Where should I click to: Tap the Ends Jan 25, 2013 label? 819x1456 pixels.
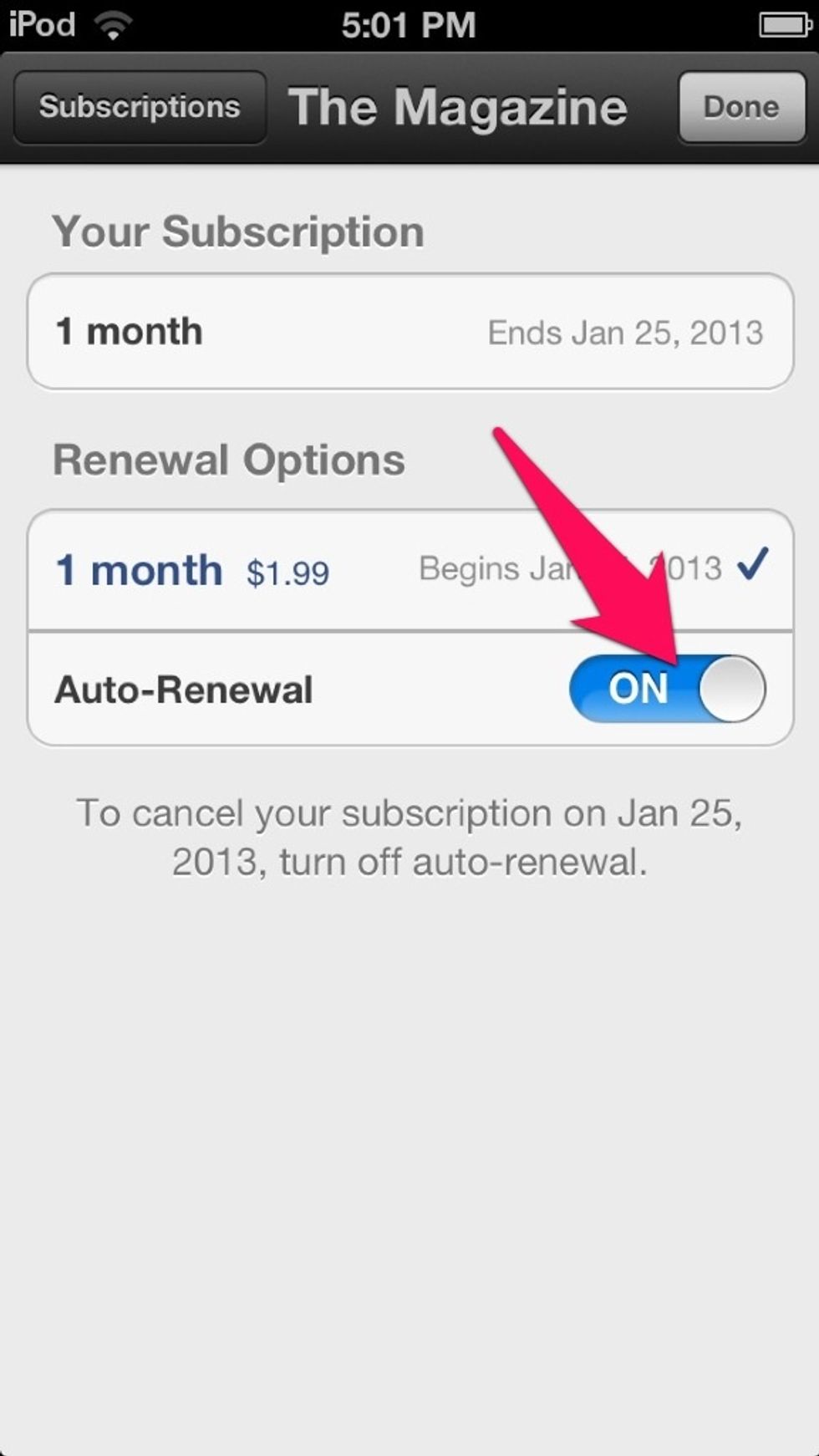[x=624, y=332]
